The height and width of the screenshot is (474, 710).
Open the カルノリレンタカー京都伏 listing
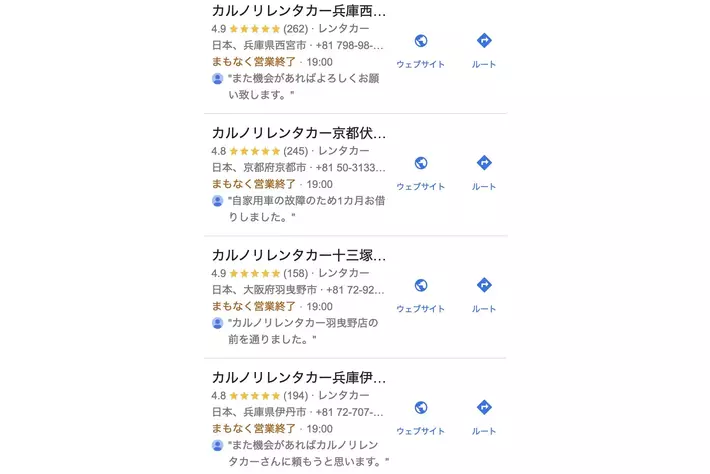point(298,133)
